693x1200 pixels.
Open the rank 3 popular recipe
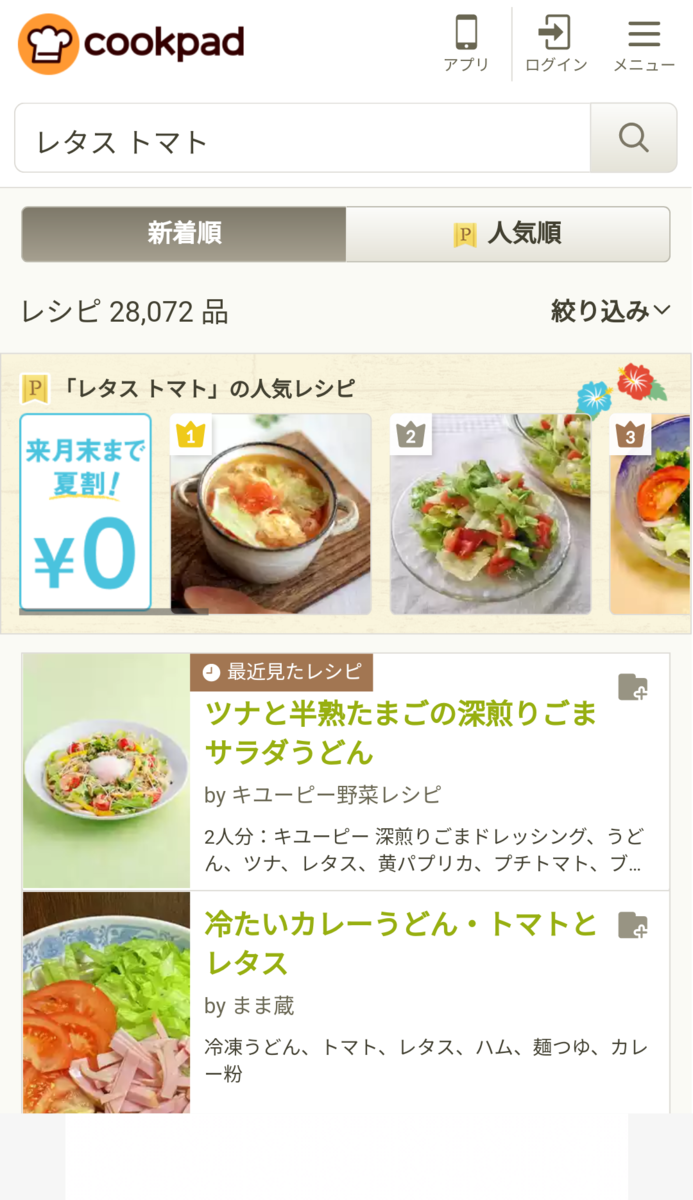point(651,514)
